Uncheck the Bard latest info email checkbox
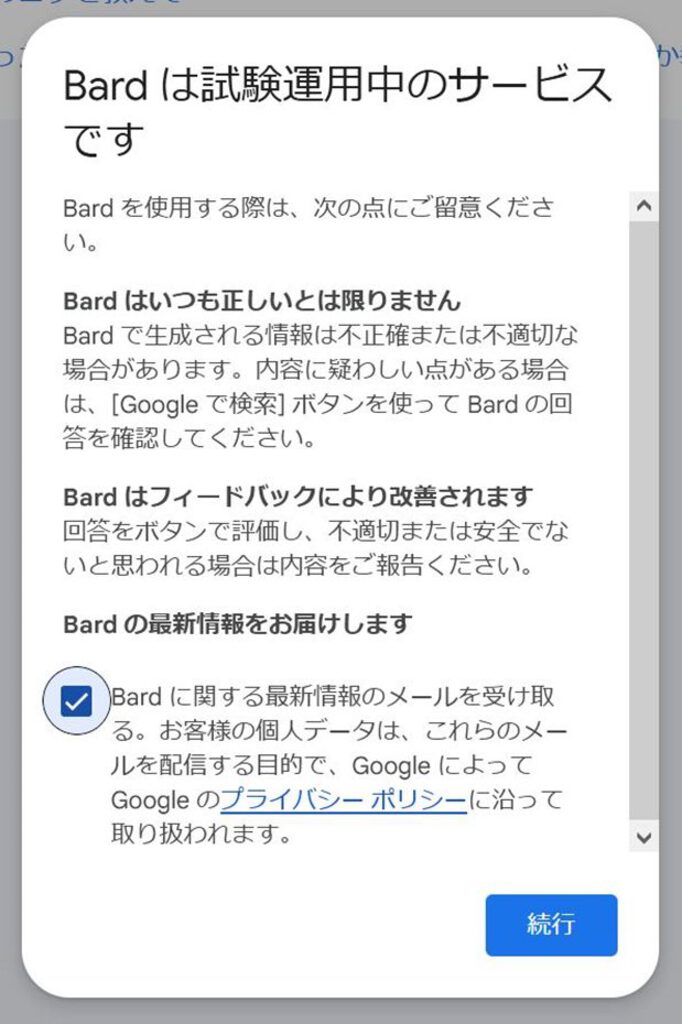The image size is (682, 1024). (x=76, y=701)
